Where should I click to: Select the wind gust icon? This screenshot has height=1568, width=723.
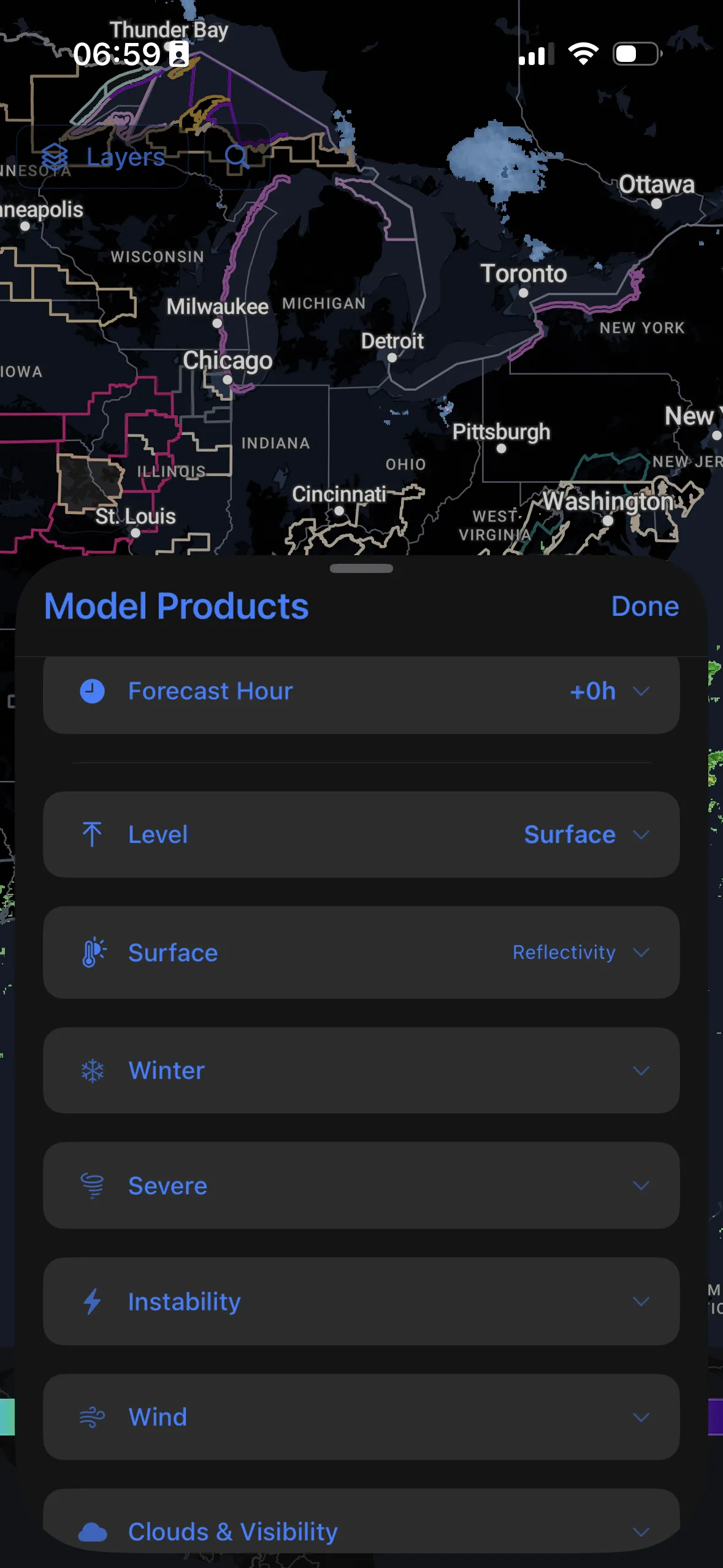click(x=93, y=1417)
